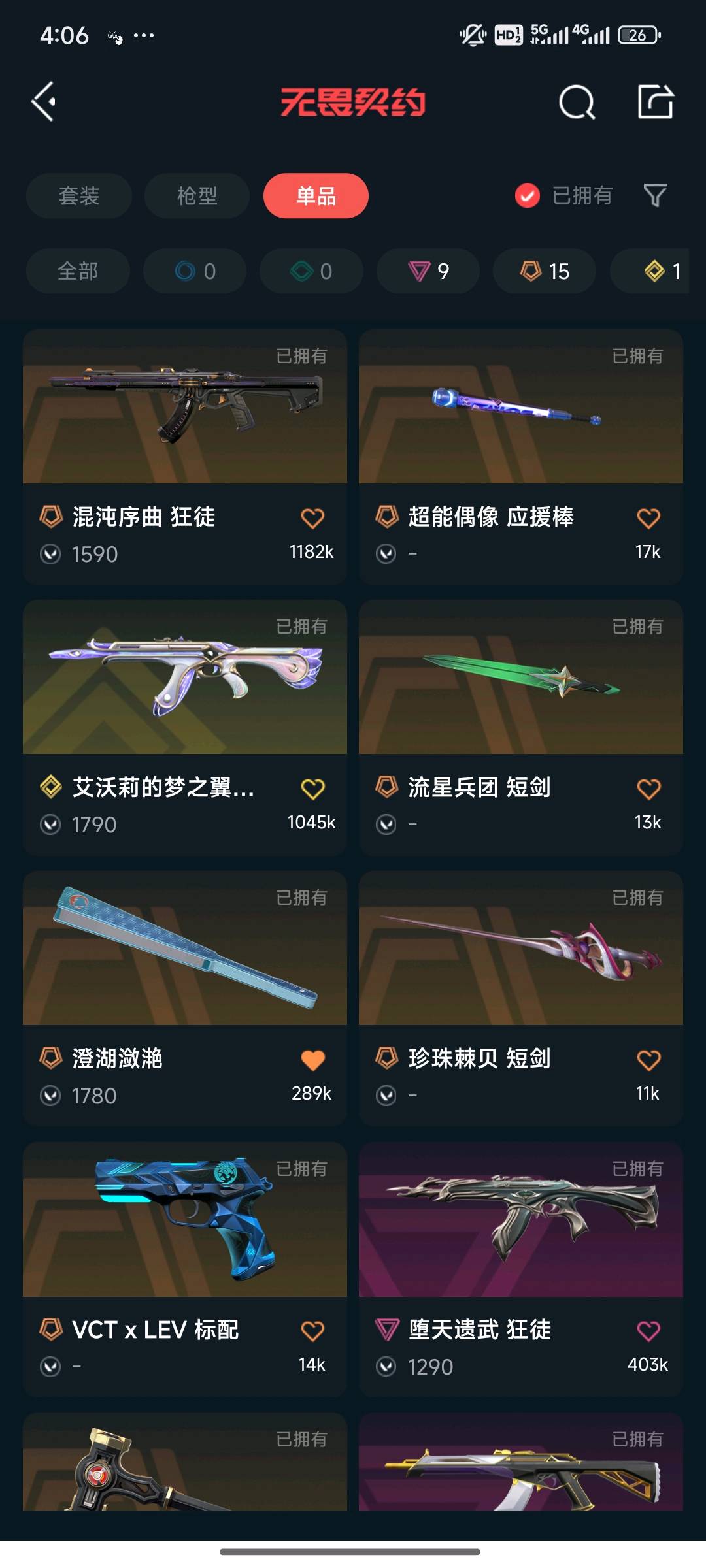Switch to the 套装 tab
Screen dimensions: 706x1568
[x=79, y=195]
